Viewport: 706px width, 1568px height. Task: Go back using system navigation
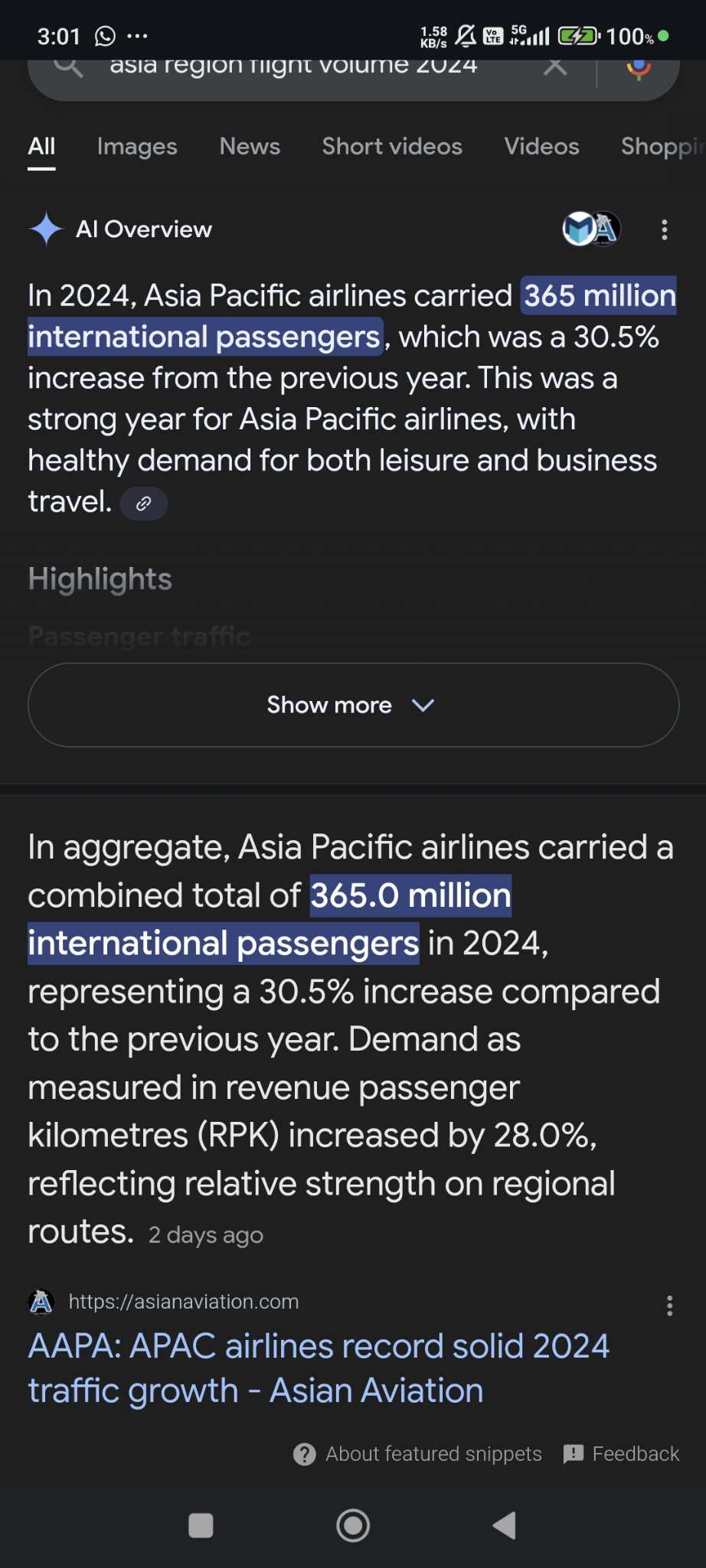click(504, 1525)
